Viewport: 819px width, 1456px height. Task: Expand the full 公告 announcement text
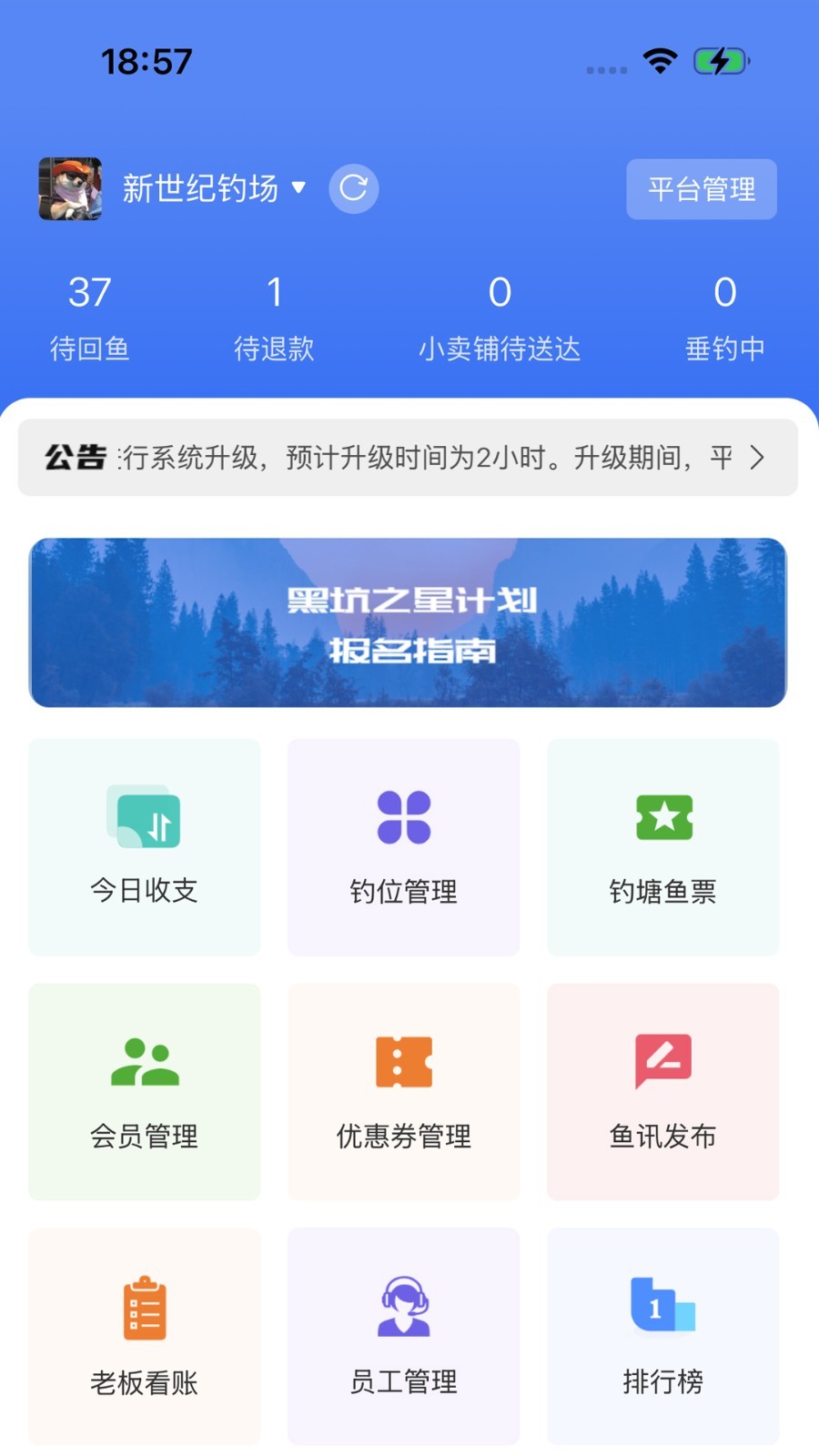point(756,459)
